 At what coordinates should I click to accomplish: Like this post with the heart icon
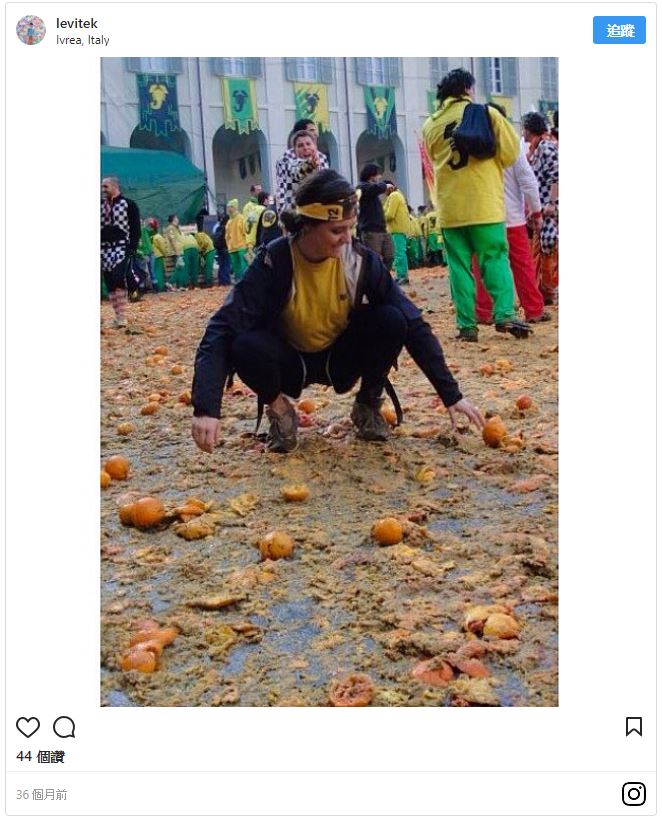28,727
